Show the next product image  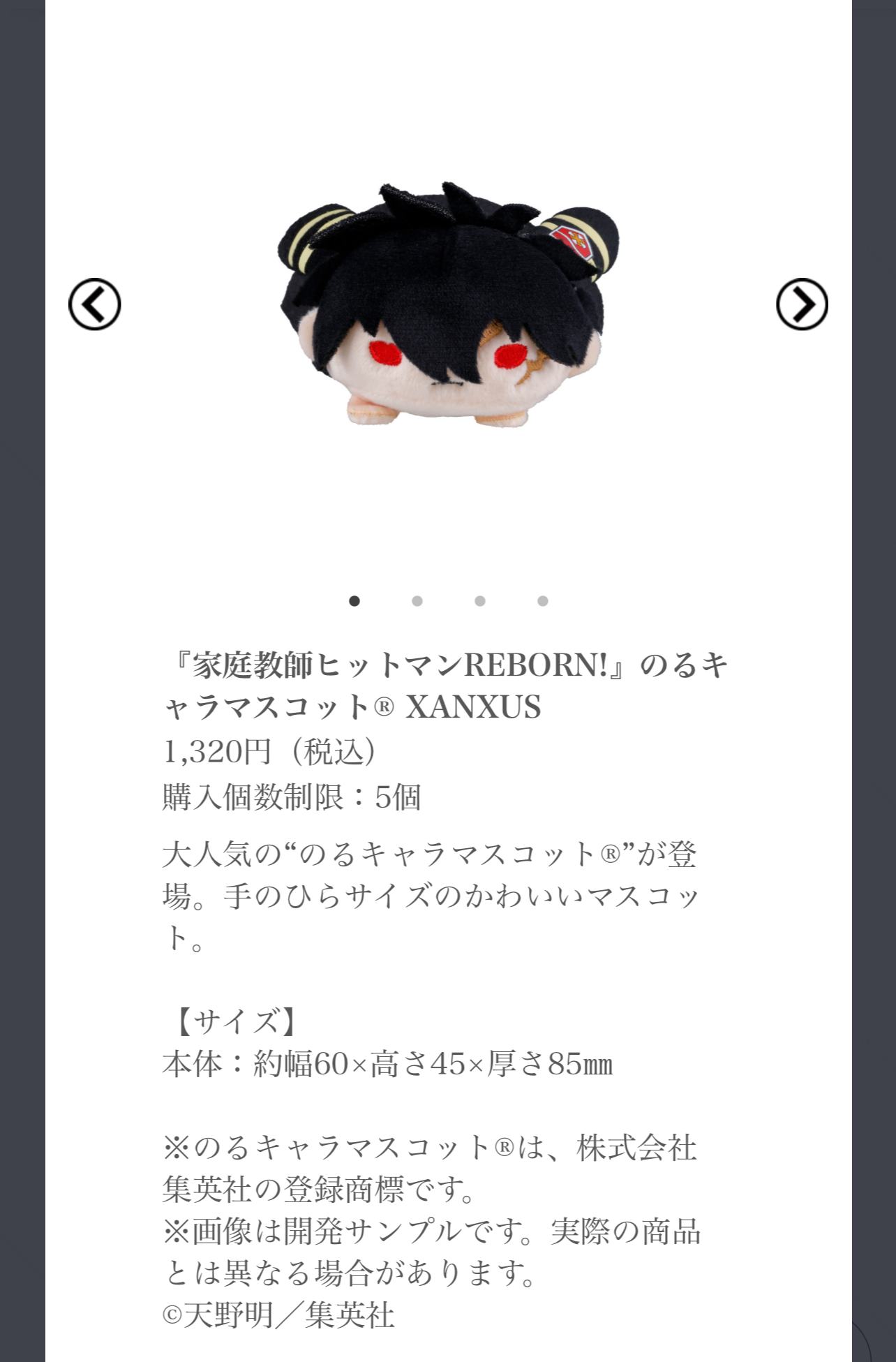(x=802, y=304)
